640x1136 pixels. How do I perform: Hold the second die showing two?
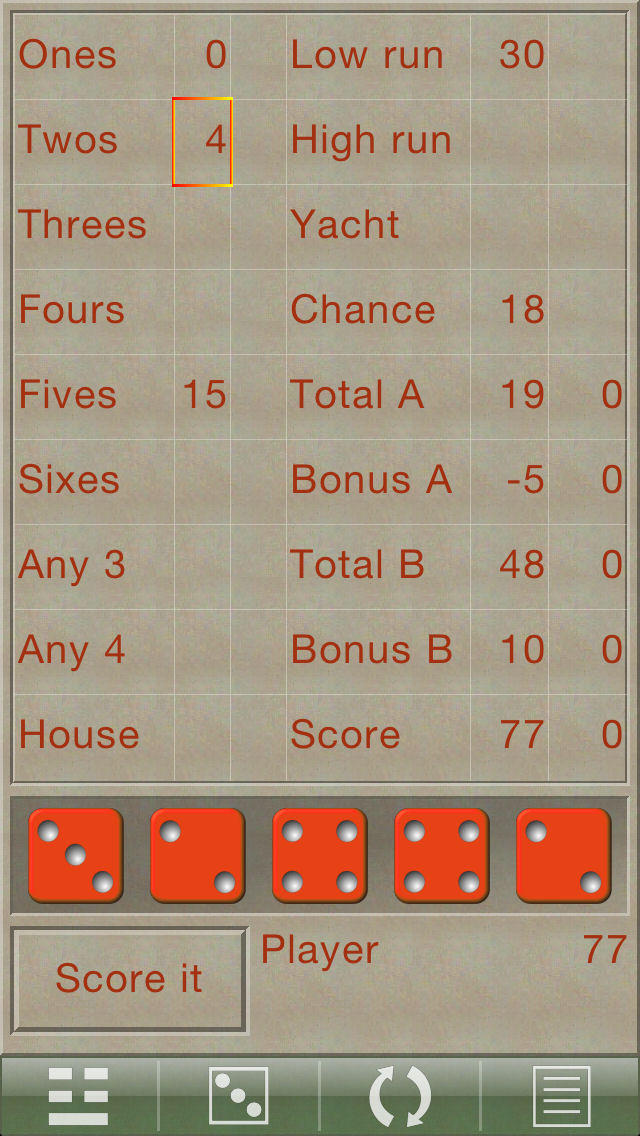click(197, 856)
